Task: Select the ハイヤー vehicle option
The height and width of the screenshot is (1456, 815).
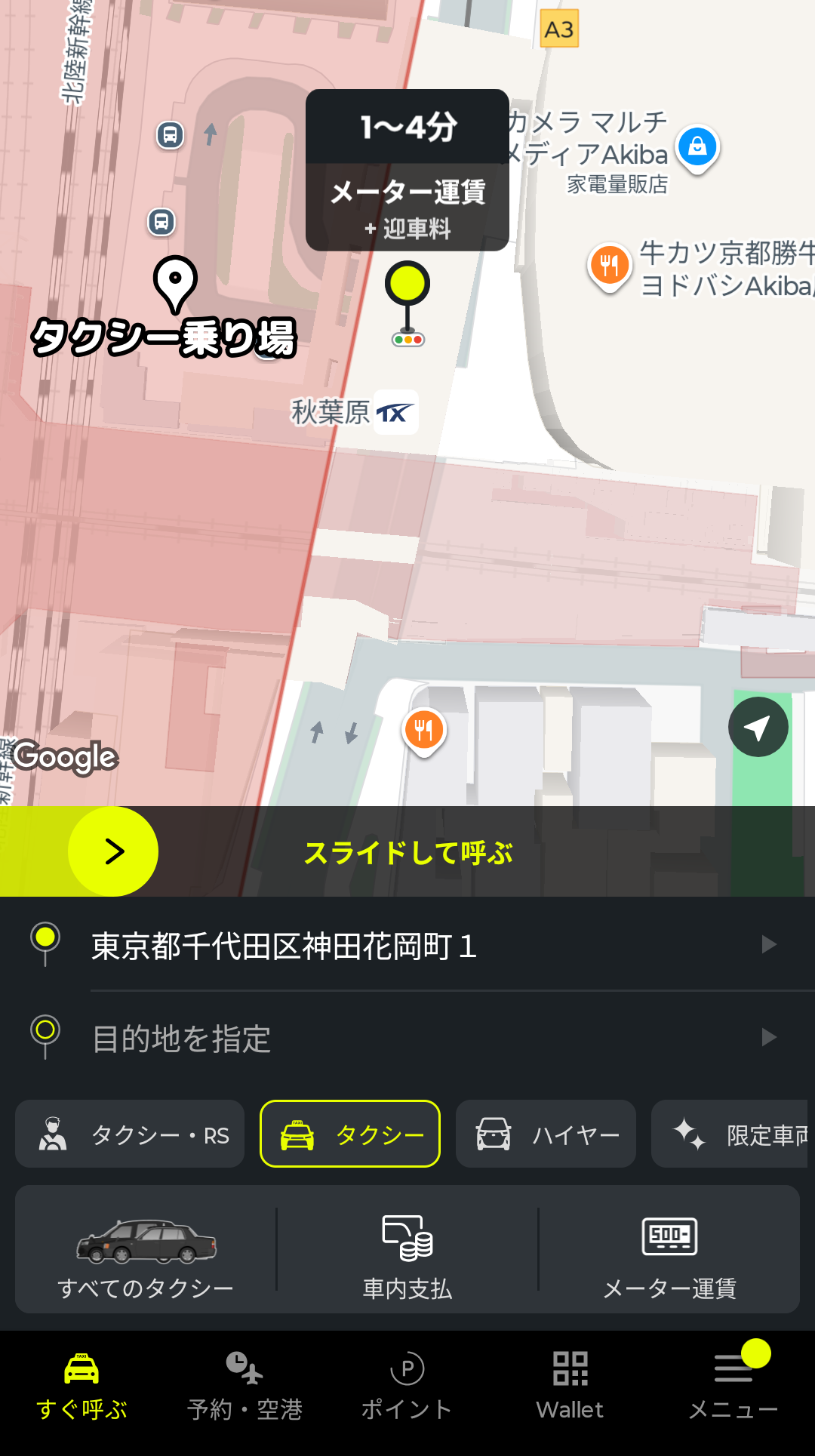Action: pos(546,1134)
